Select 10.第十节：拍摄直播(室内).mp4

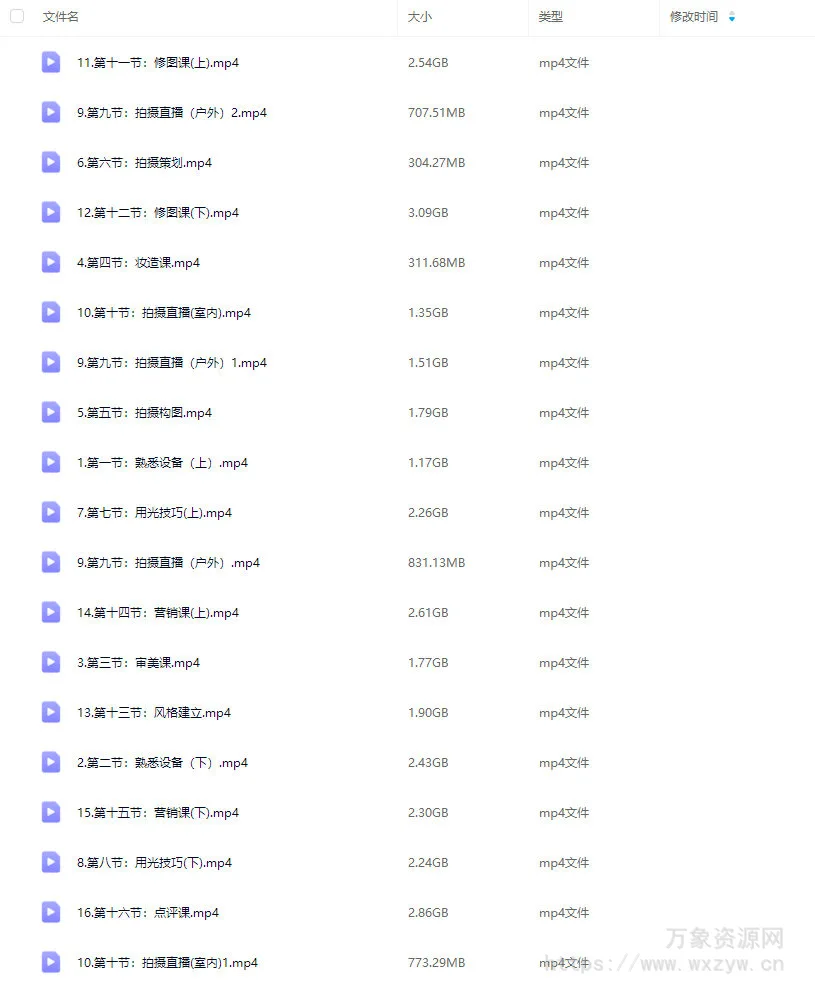click(164, 313)
